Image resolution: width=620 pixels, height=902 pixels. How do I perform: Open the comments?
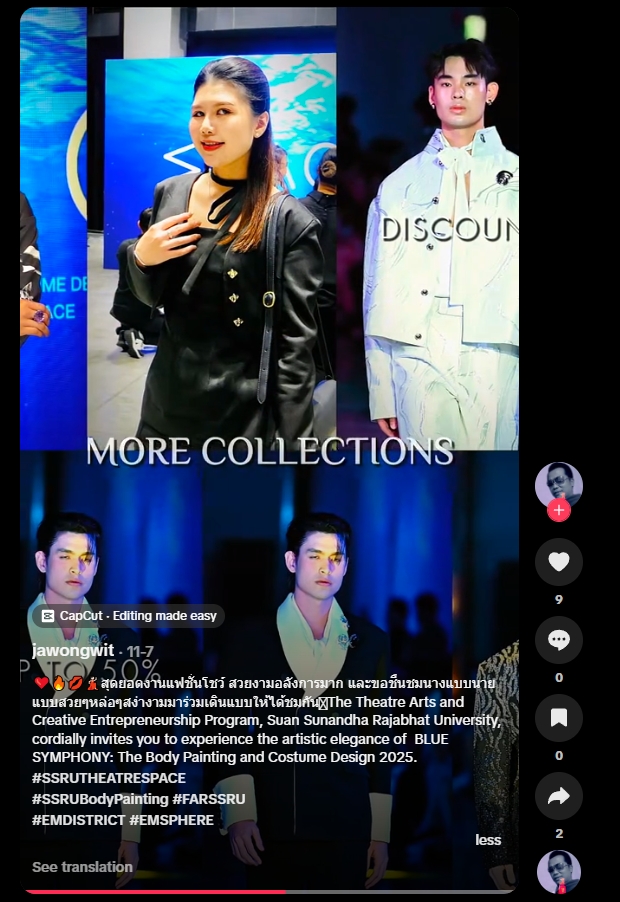point(559,640)
